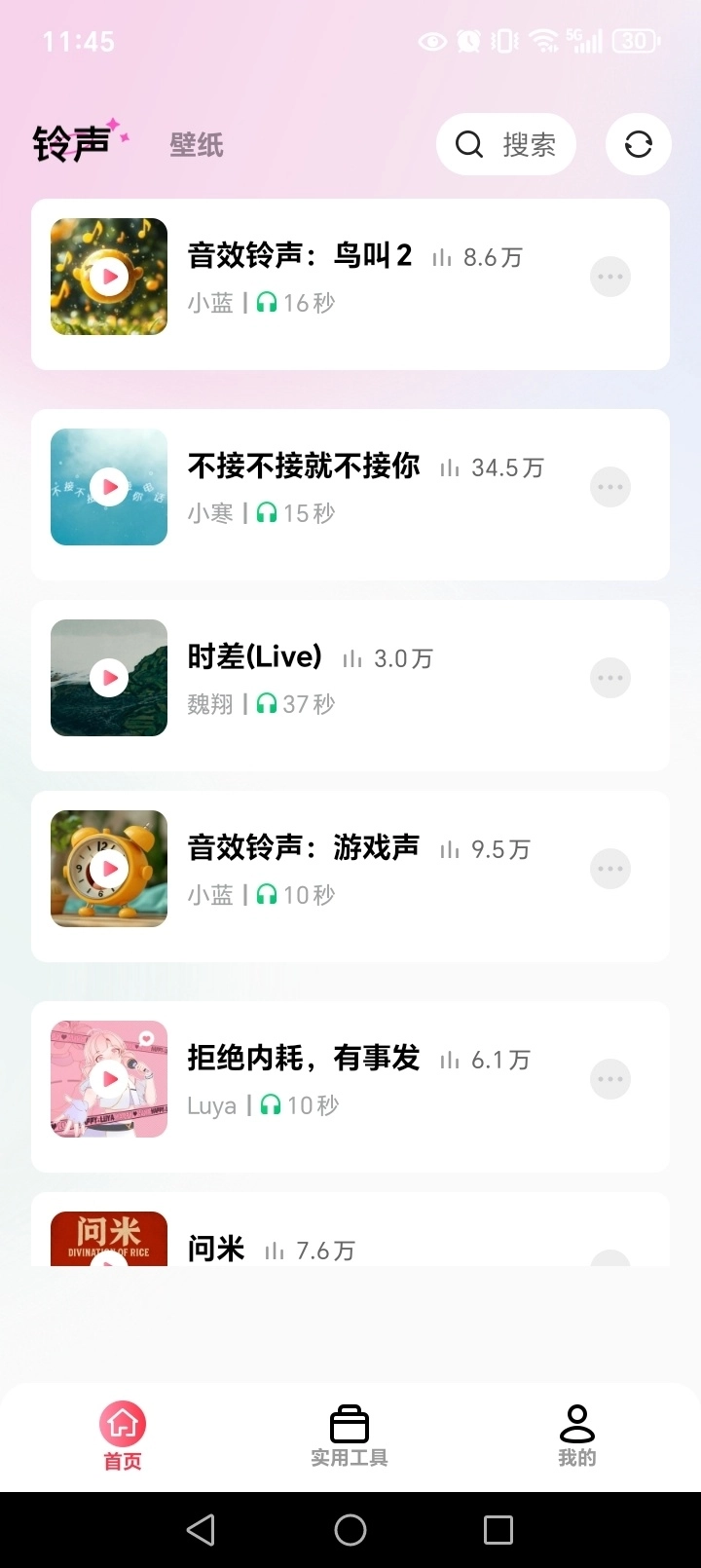Image resolution: width=701 pixels, height=1568 pixels.
Task: Play 时差(Live) by 魏翔
Action: pos(108,678)
